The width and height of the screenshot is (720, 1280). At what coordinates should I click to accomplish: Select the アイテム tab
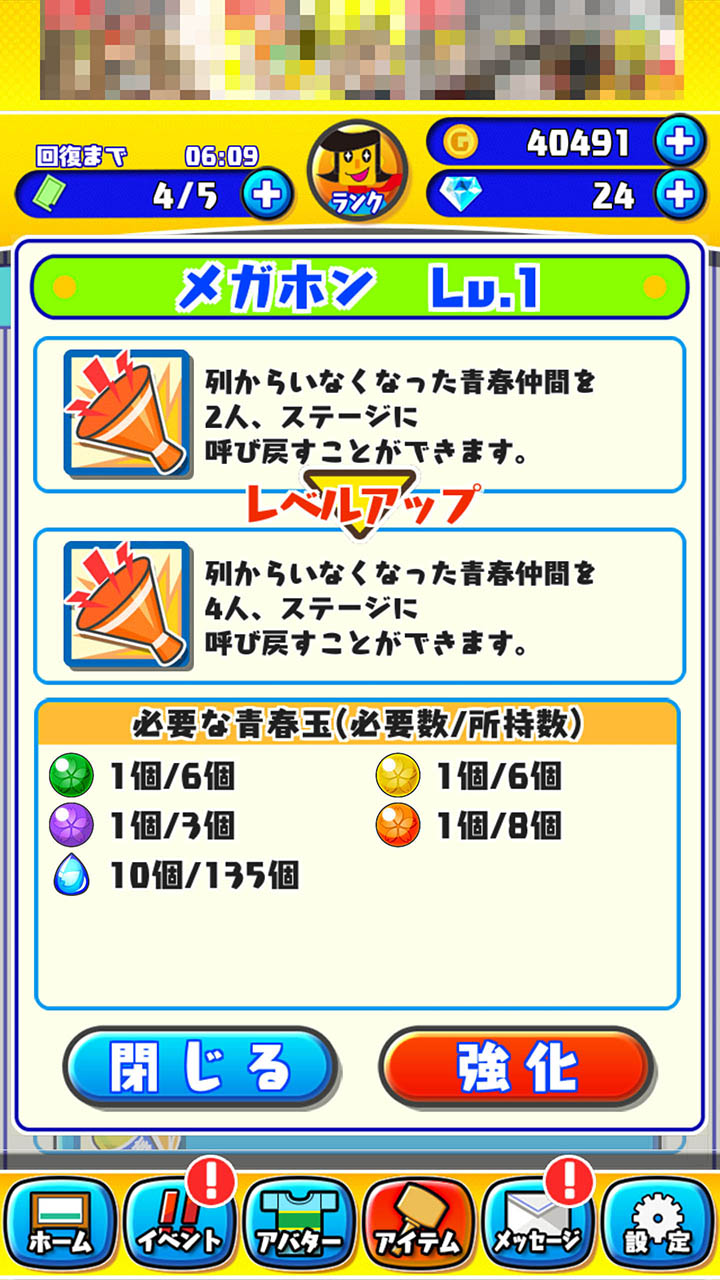[x=418, y=1221]
